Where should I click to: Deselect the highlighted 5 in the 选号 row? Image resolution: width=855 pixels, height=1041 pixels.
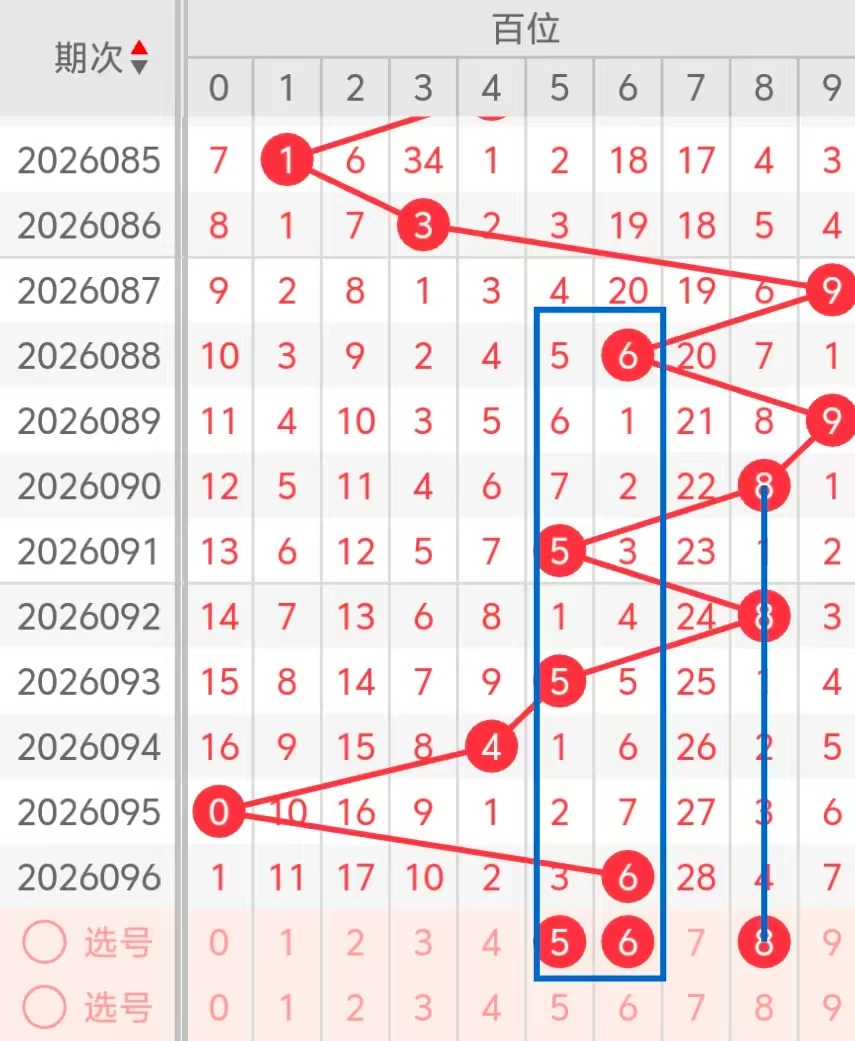[559, 941]
